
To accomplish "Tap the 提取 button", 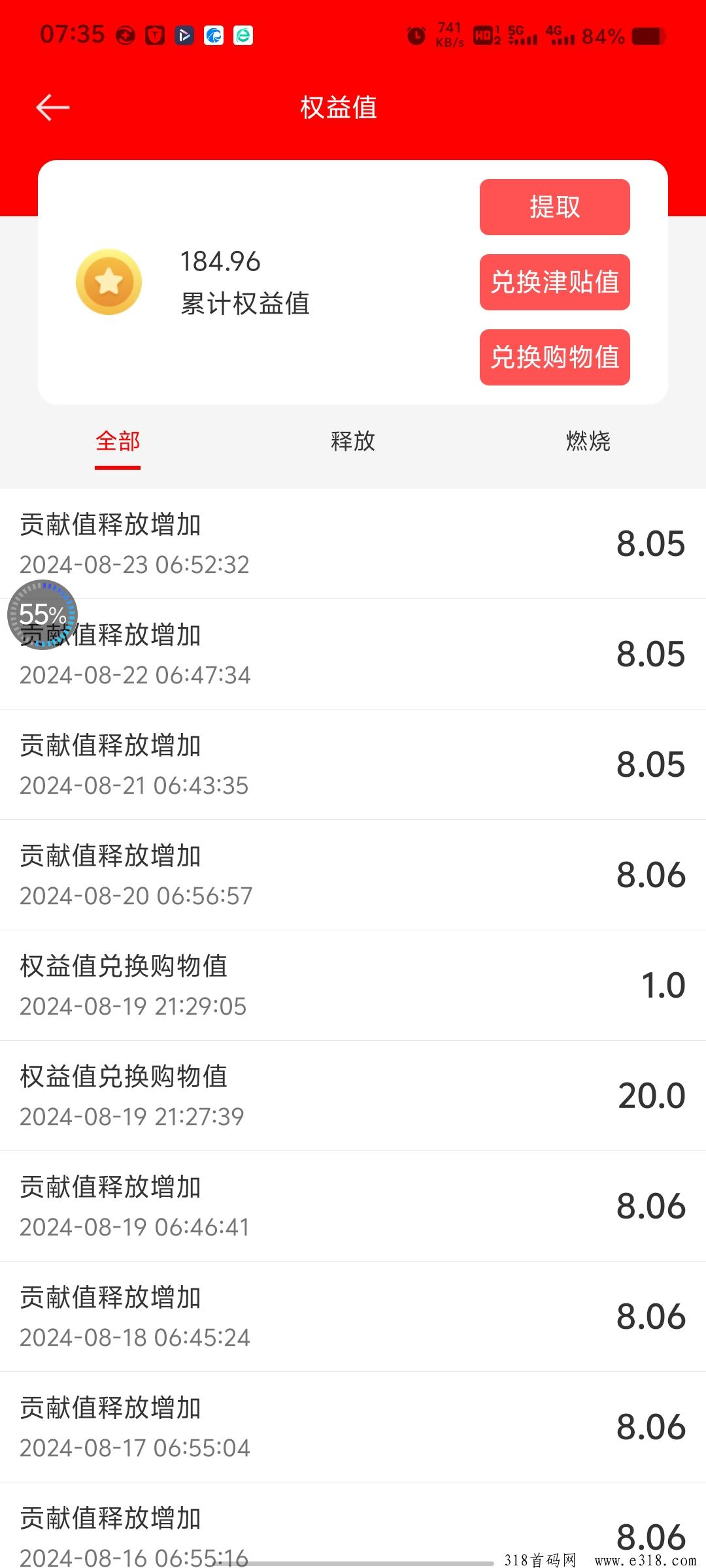I will [x=554, y=207].
